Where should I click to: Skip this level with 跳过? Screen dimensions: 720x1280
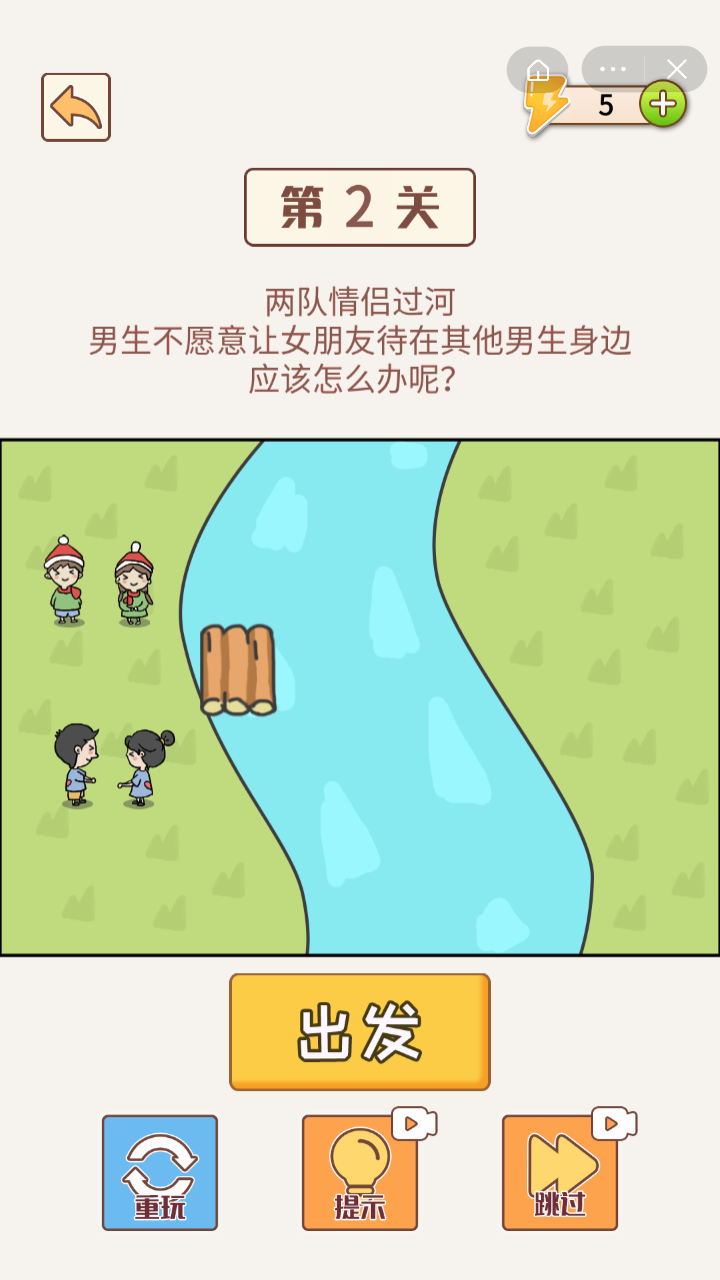point(560,1173)
